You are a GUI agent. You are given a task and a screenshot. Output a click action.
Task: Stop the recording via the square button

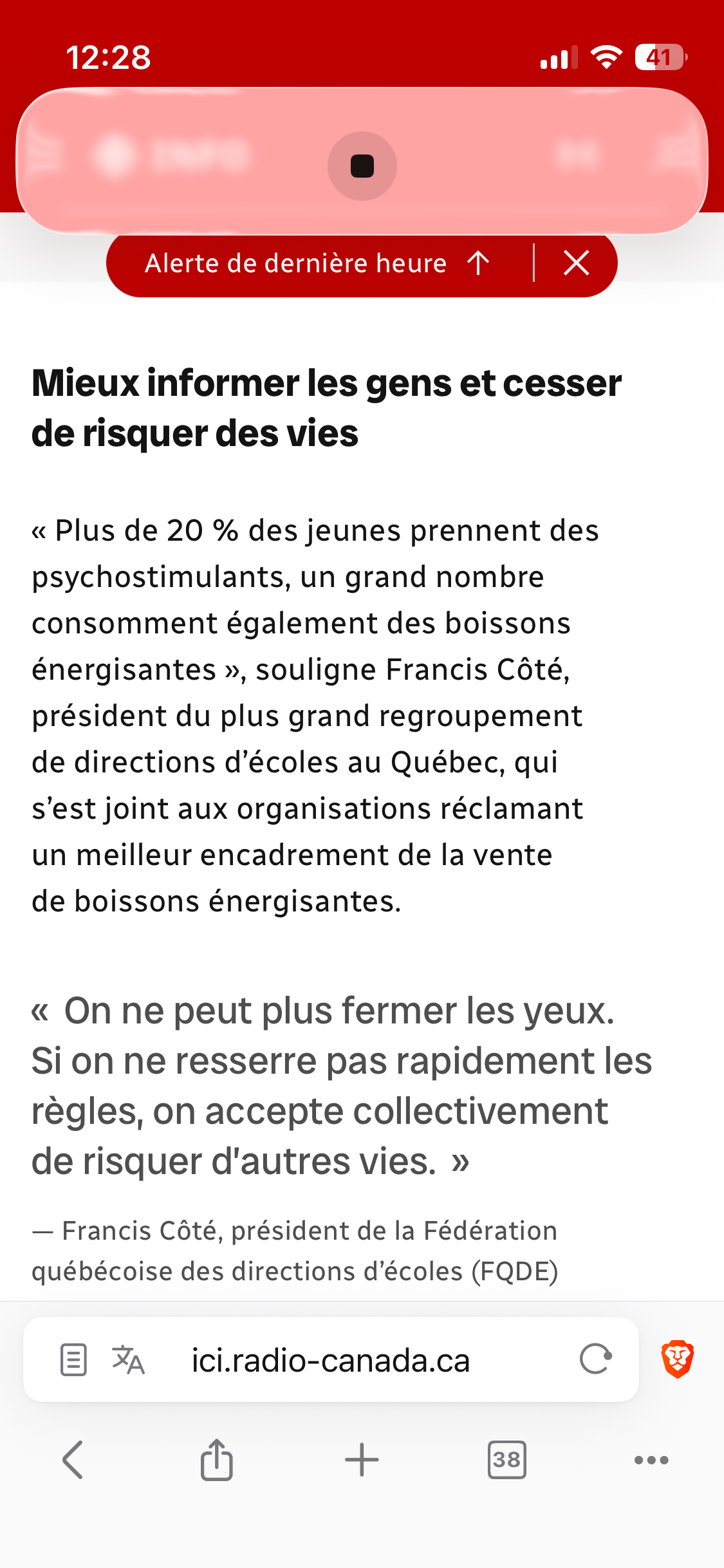(x=362, y=166)
